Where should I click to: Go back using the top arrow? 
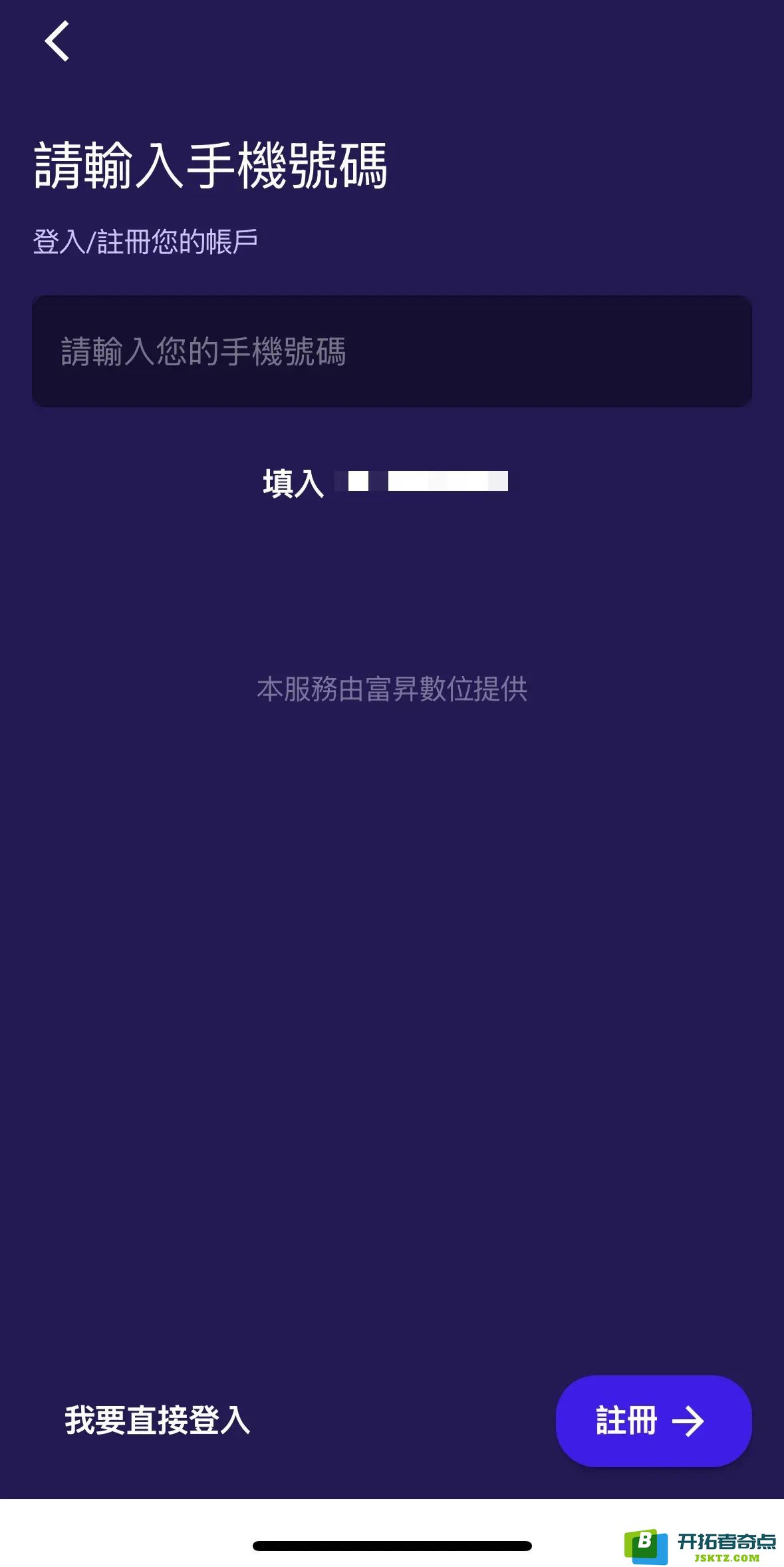[x=57, y=41]
